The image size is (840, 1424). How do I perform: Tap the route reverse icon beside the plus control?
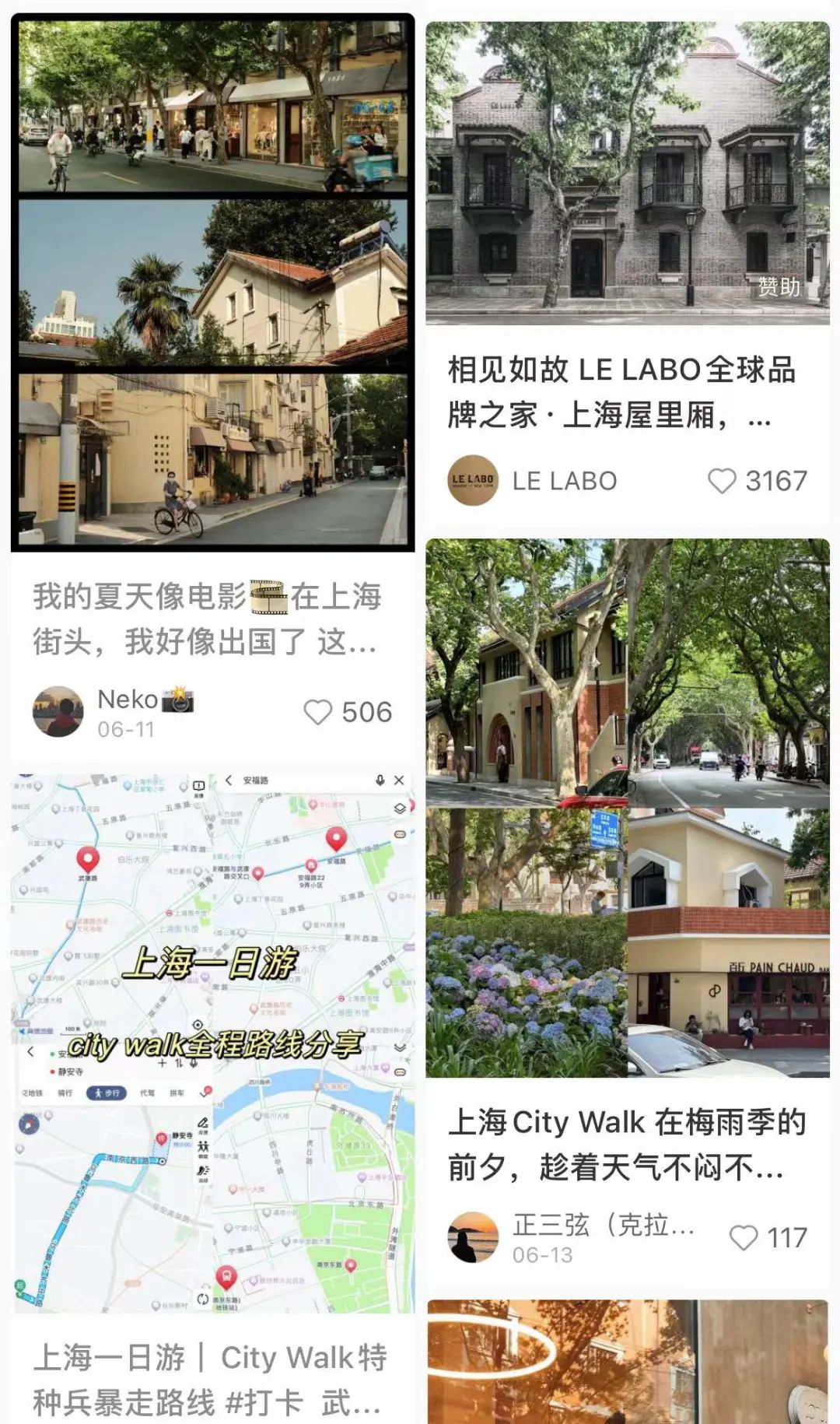(180, 1063)
